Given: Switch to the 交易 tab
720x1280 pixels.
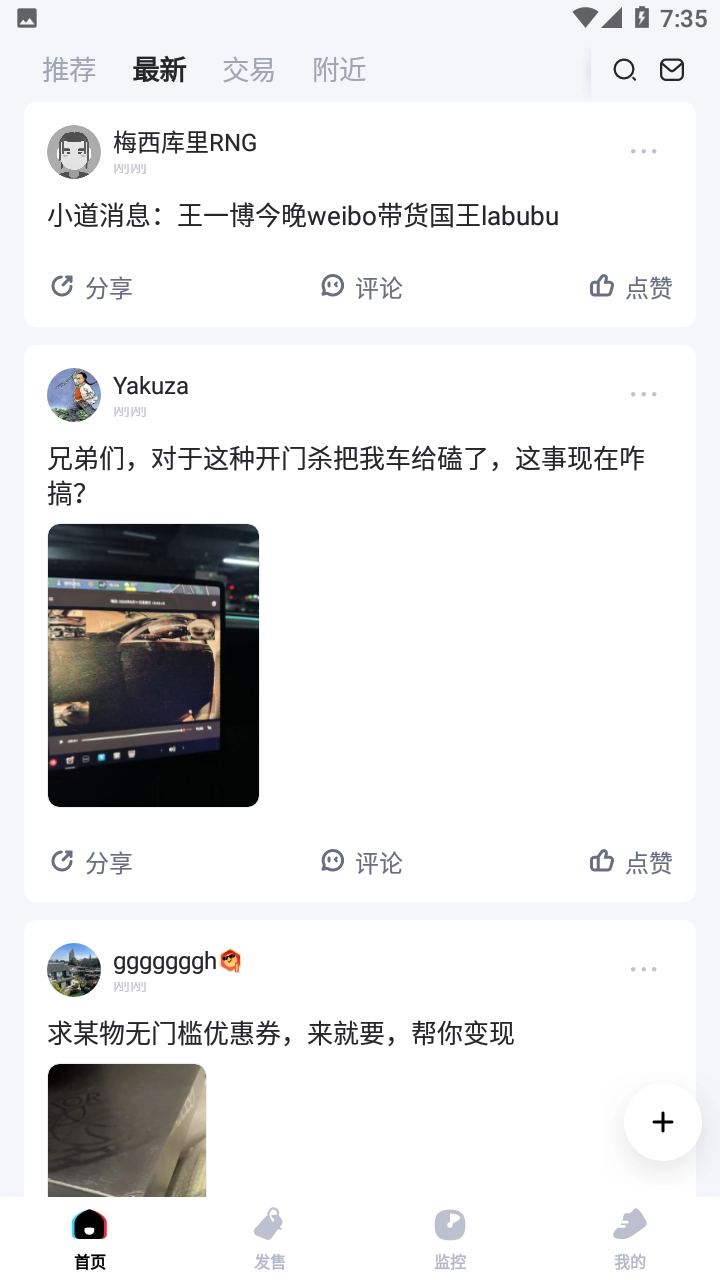Looking at the screenshot, I should [x=248, y=70].
